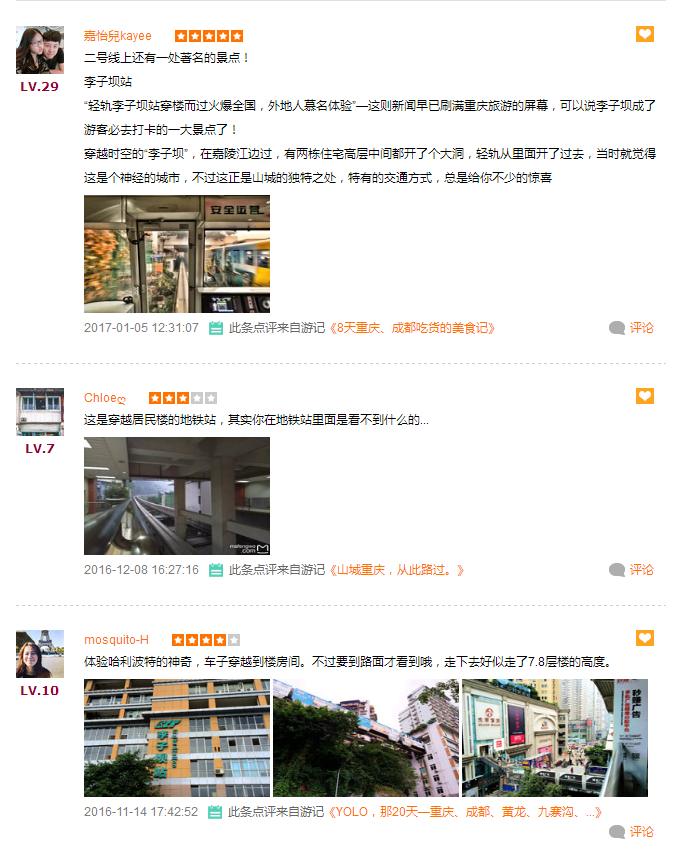
Task: Like 嘉怡兒kayee's review with heart icon
Action: click(x=645, y=34)
